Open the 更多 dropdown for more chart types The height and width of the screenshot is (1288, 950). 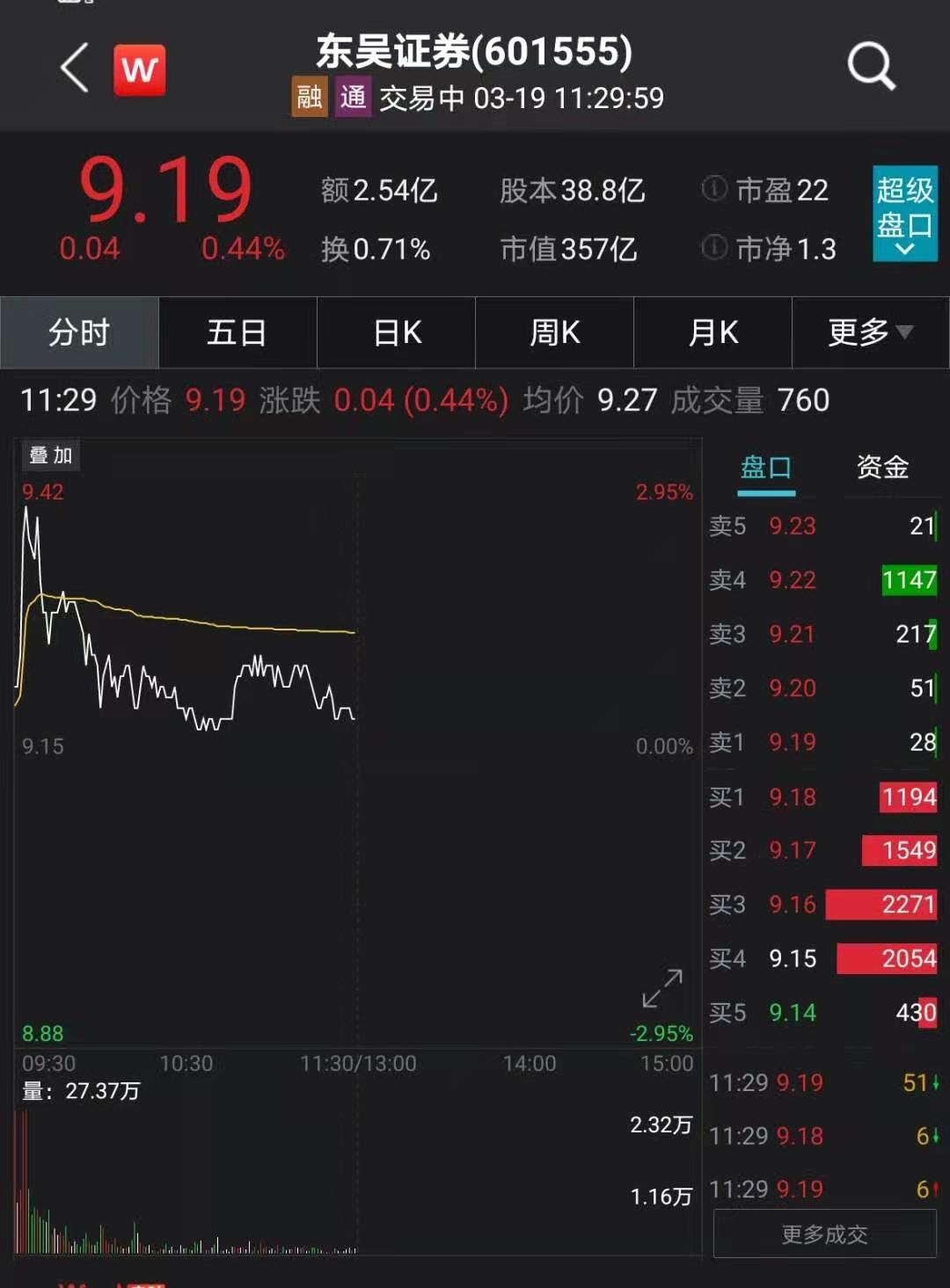pyautogui.click(x=869, y=332)
